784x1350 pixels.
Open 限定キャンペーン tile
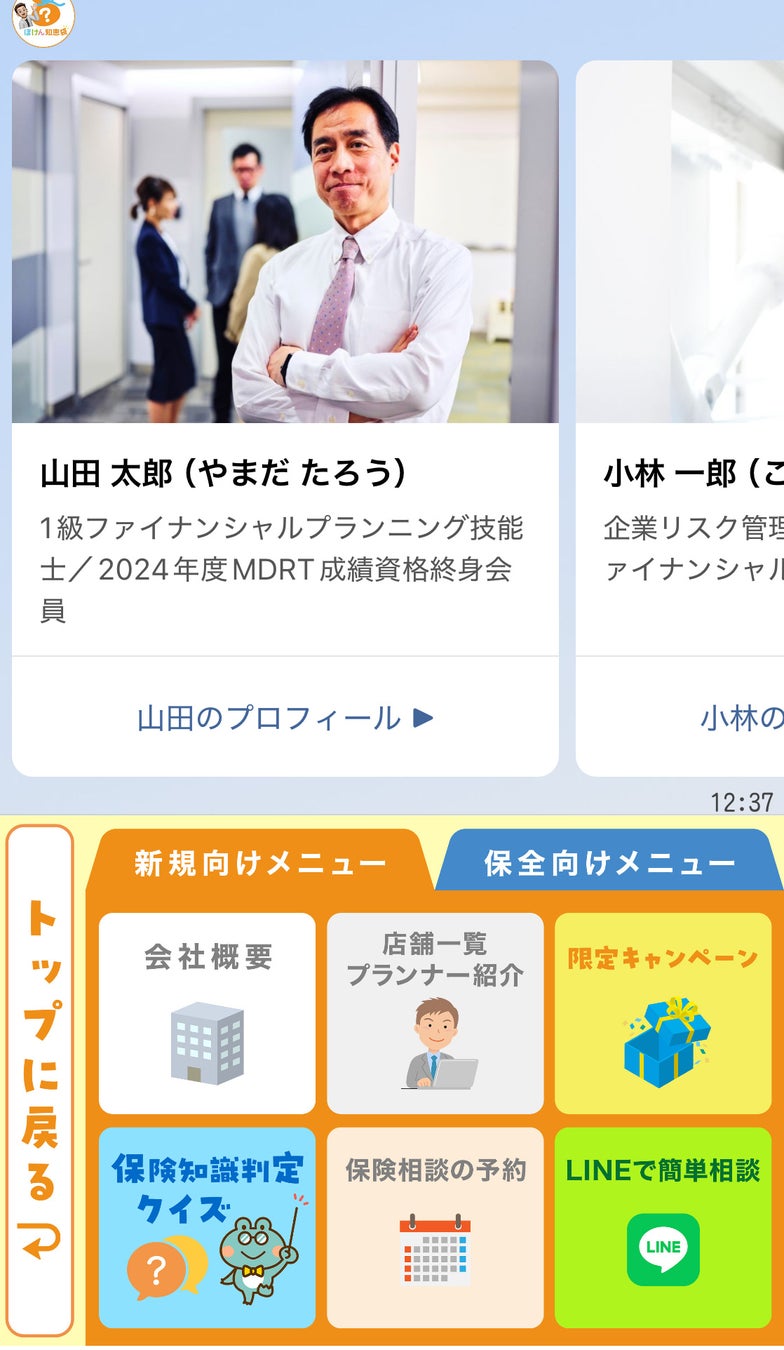click(x=663, y=1013)
